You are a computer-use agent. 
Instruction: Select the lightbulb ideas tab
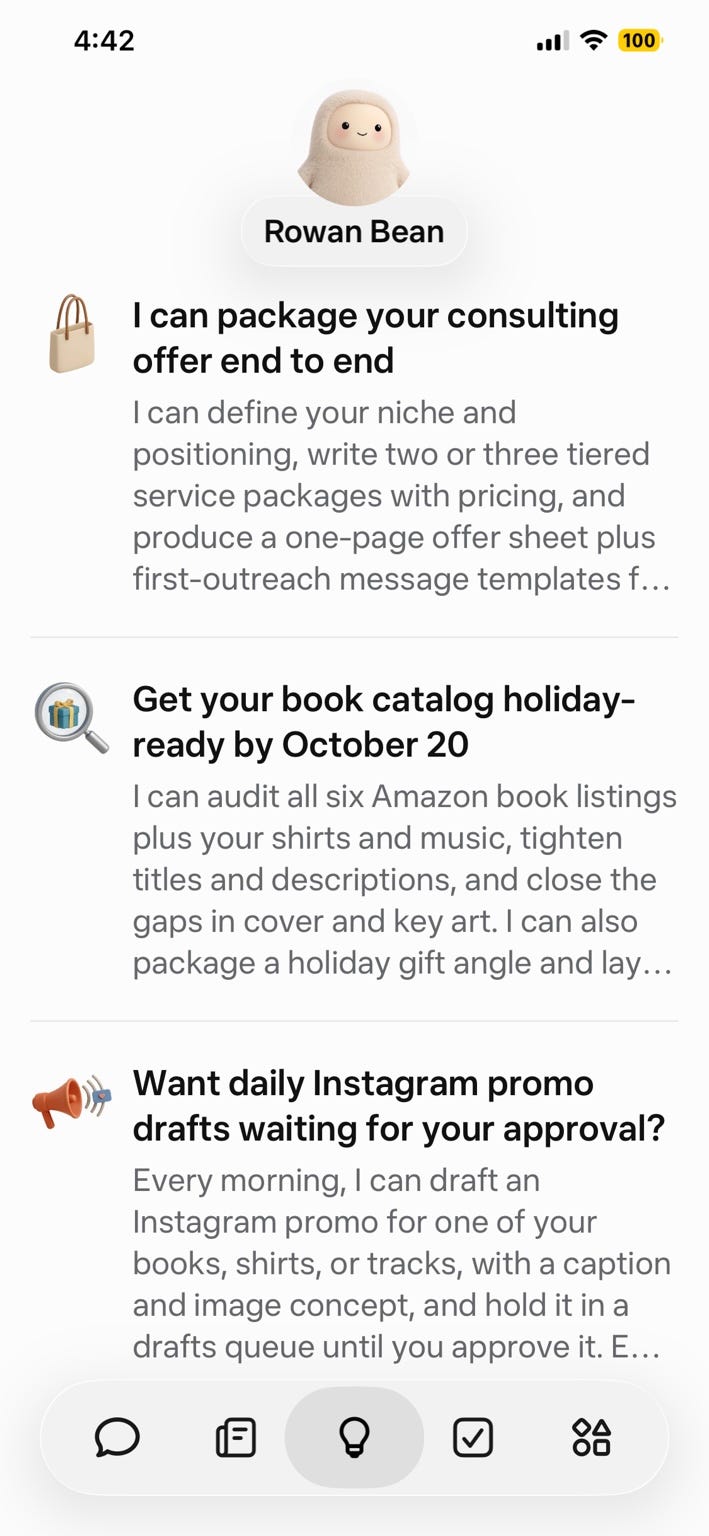pyautogui.click(x=354, y=1438)
